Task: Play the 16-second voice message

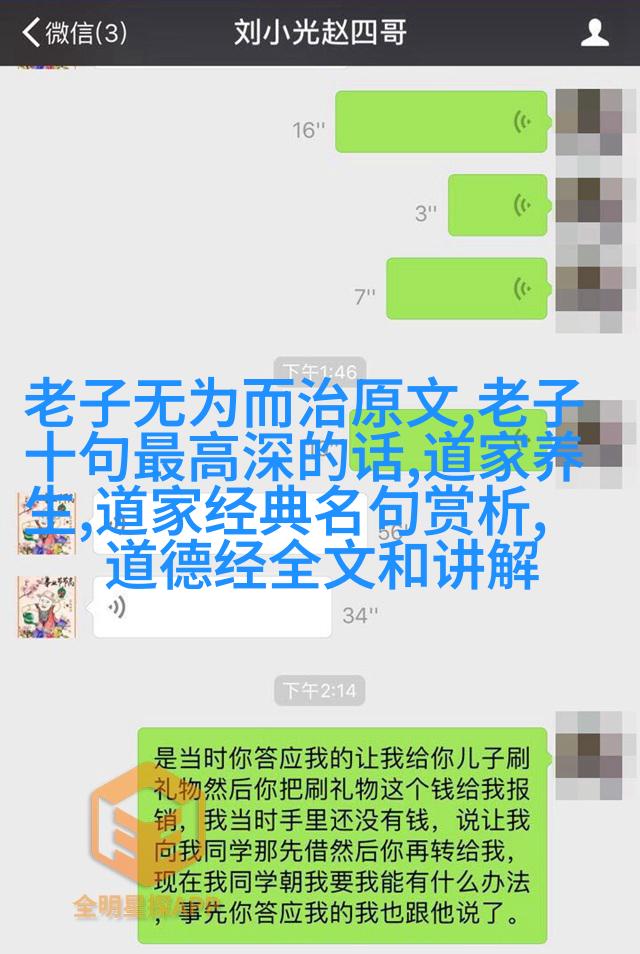Action: click(x=440, y=122)
